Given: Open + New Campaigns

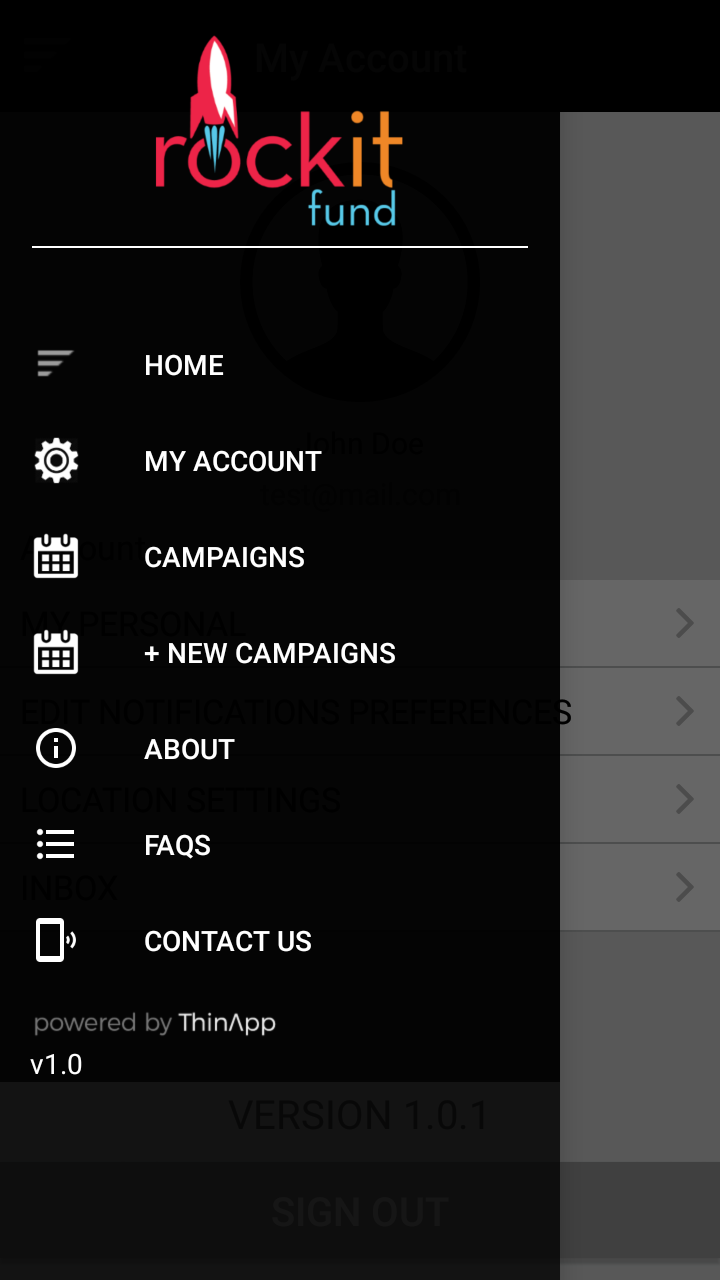Looking at the screenshot, I should tap(270, 653).
